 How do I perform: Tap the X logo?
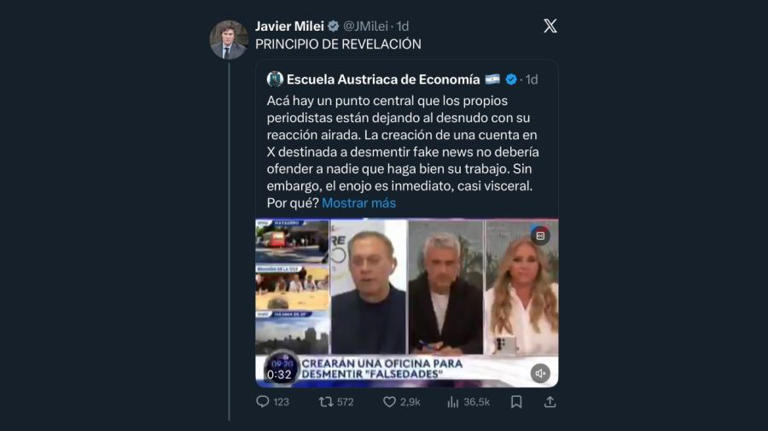(x=550, y=26)
